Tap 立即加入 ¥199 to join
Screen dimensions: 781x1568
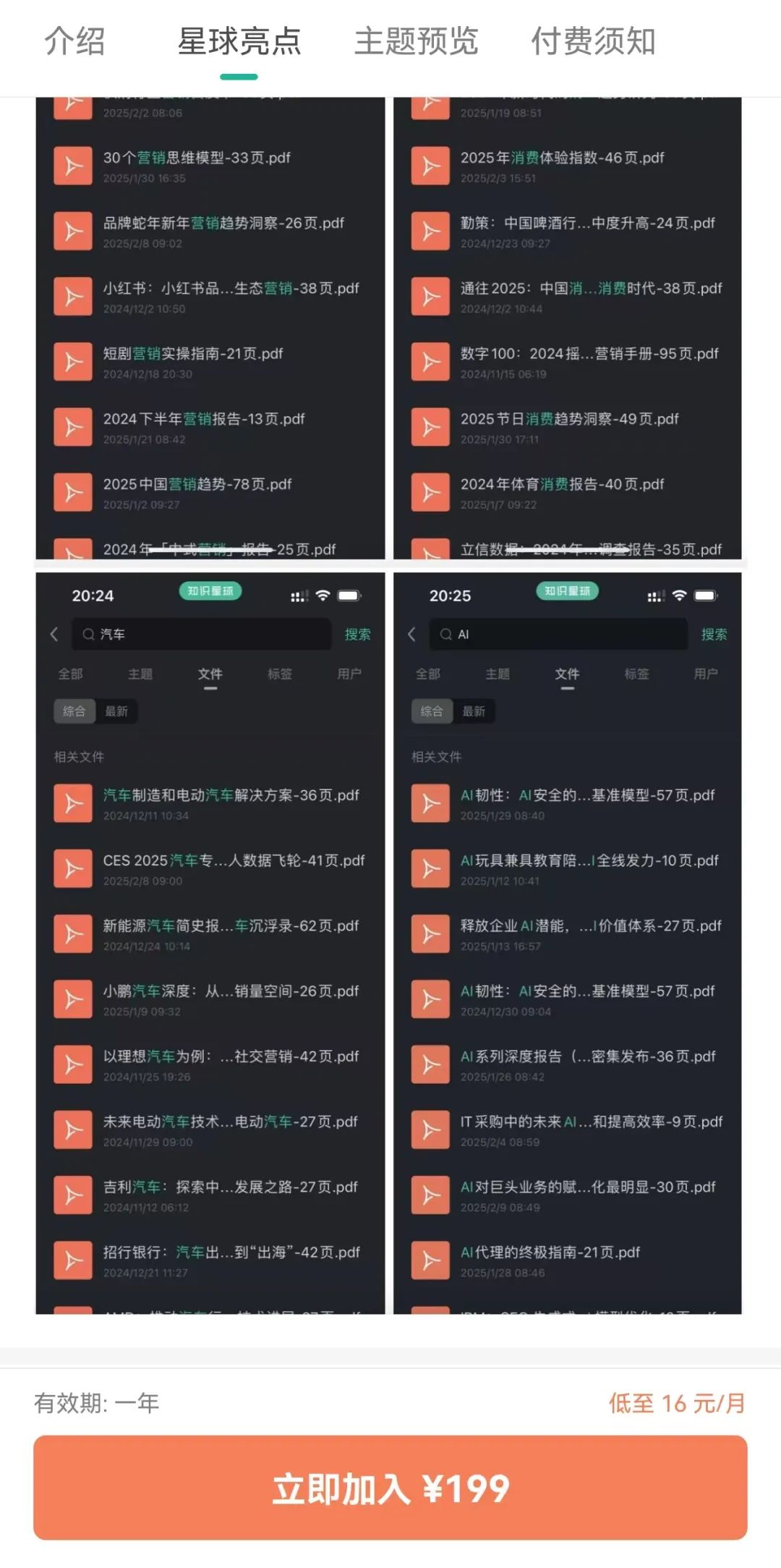(390, 1488)
